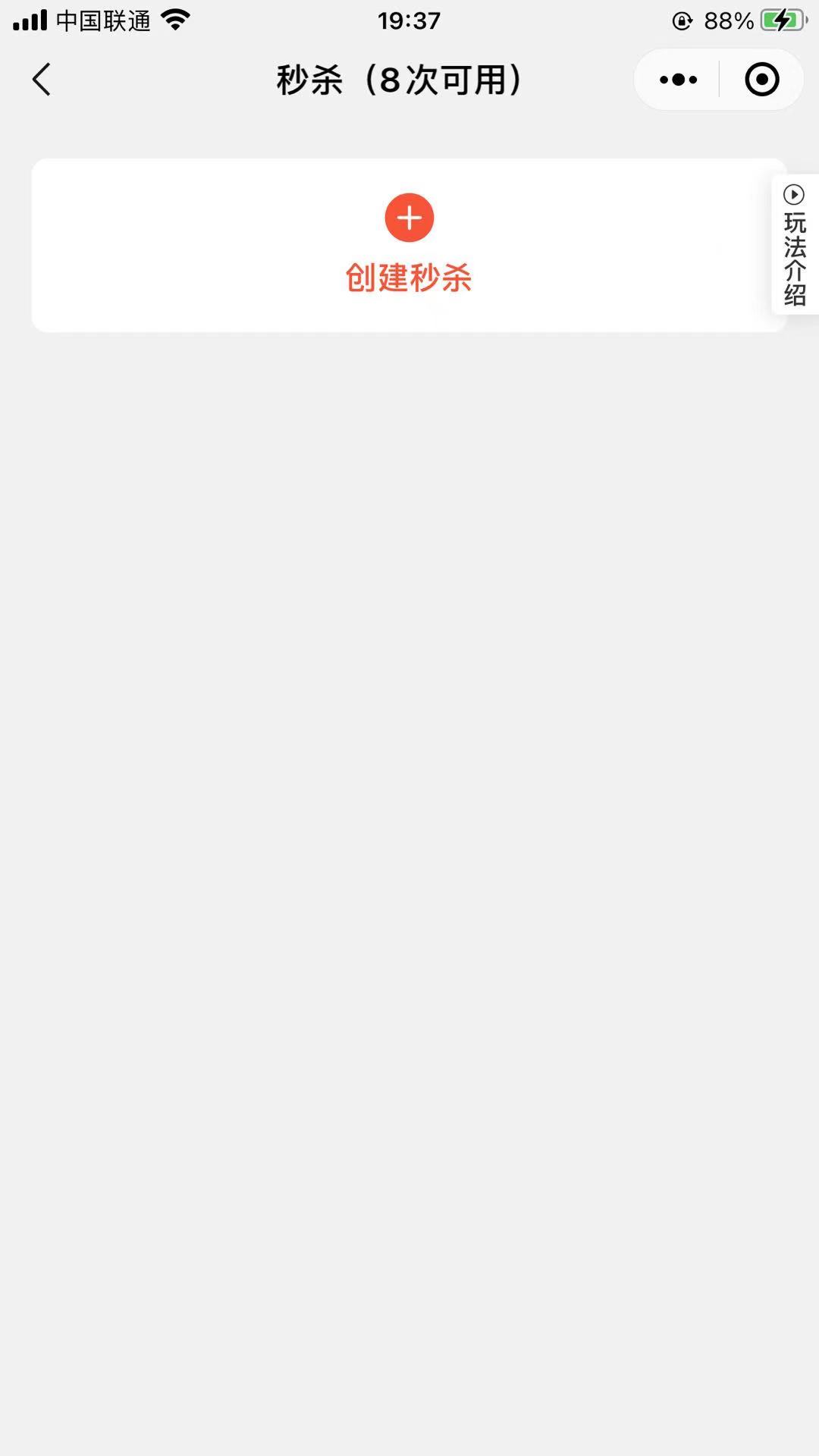Go back using the top-left arrow
The height and width of the screenshot is (1456, 819).
pos(42,80)
